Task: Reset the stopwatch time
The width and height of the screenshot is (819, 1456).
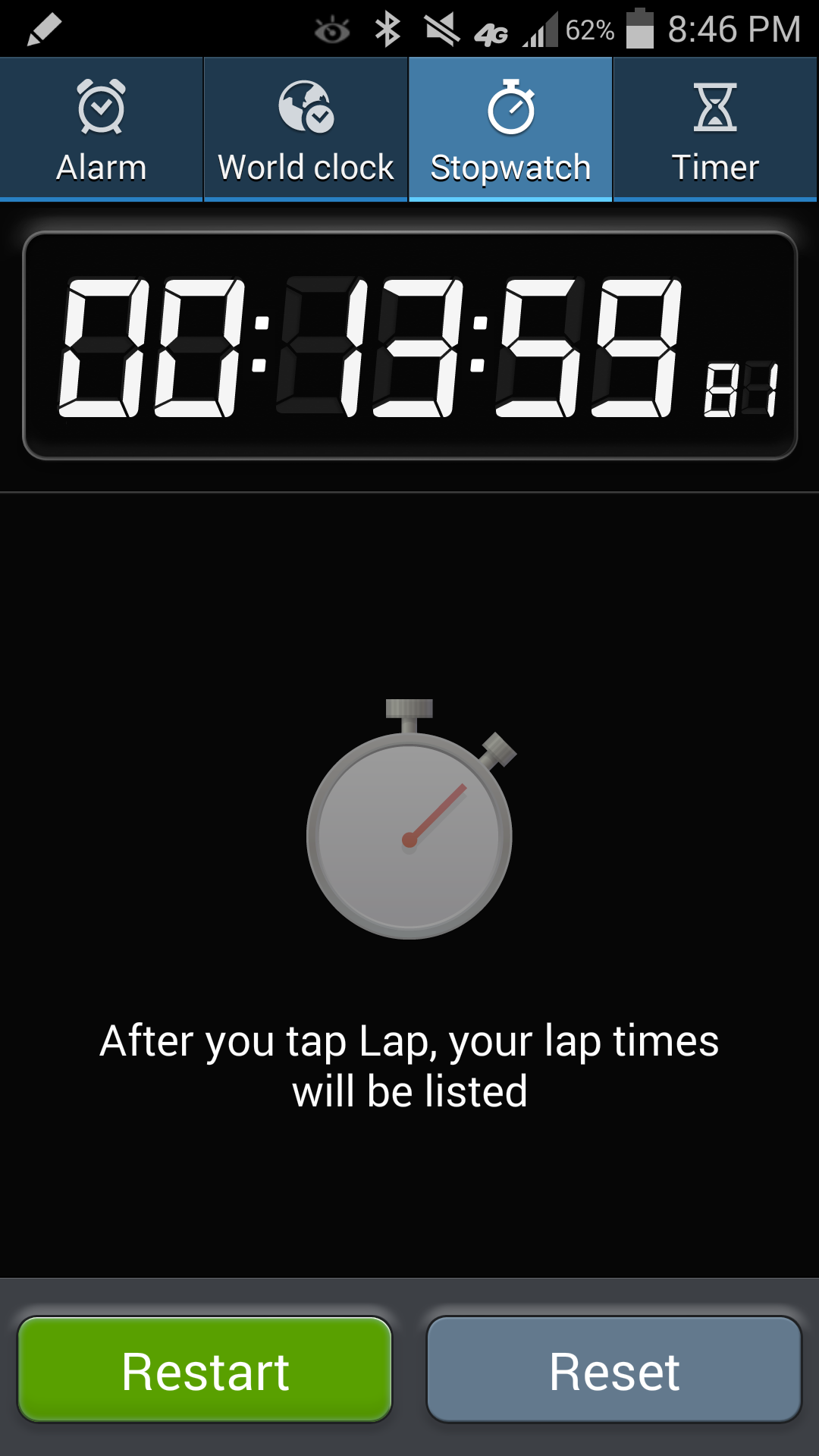Action: (x=613, y=1370)
